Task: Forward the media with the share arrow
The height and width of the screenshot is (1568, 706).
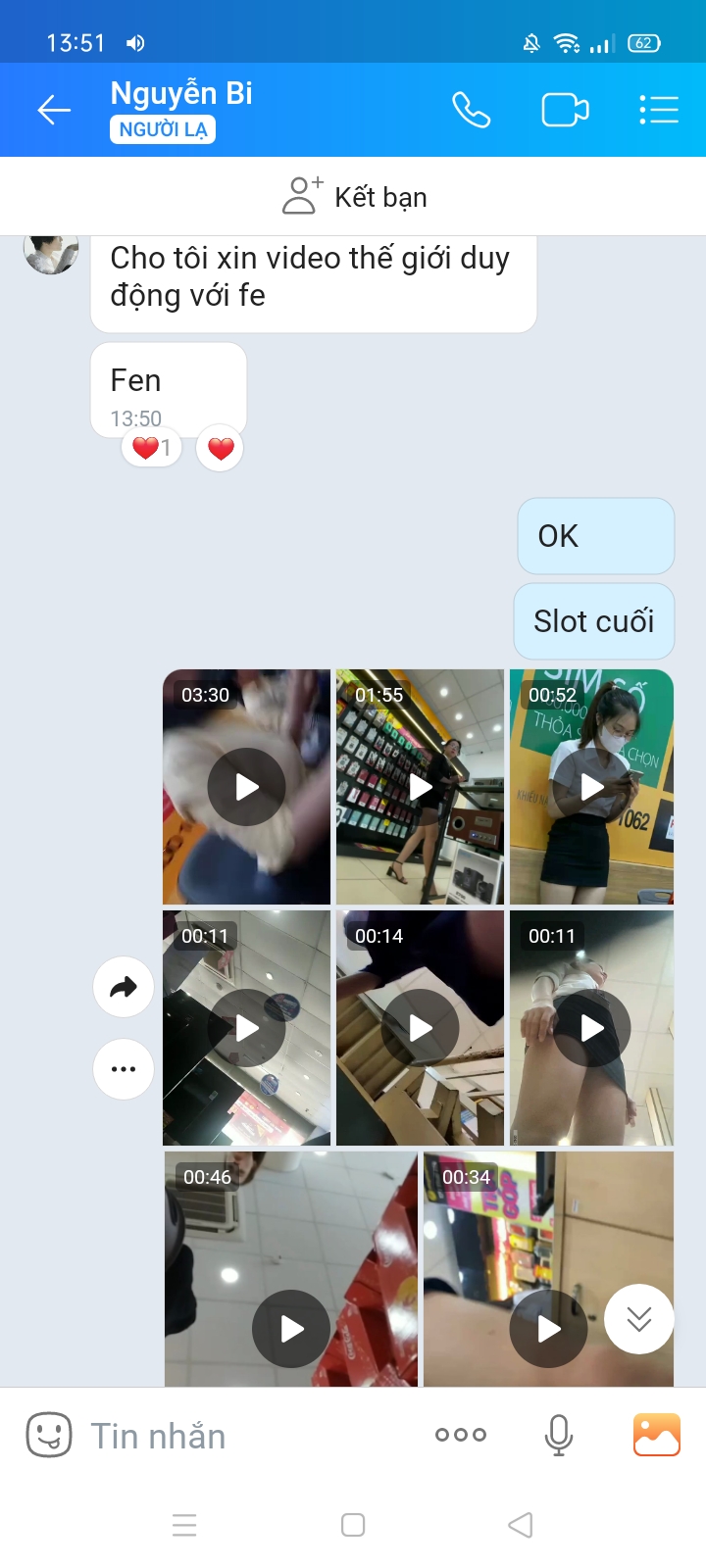Action: click(x=124, y=987)
